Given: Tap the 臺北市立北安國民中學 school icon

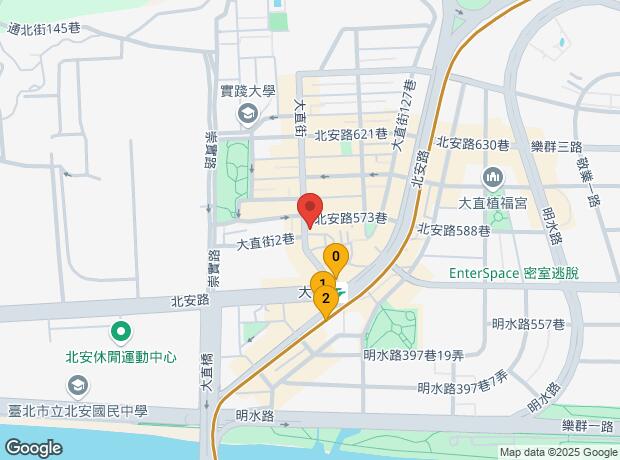Looking at the screenshot, I should (78, 385).
